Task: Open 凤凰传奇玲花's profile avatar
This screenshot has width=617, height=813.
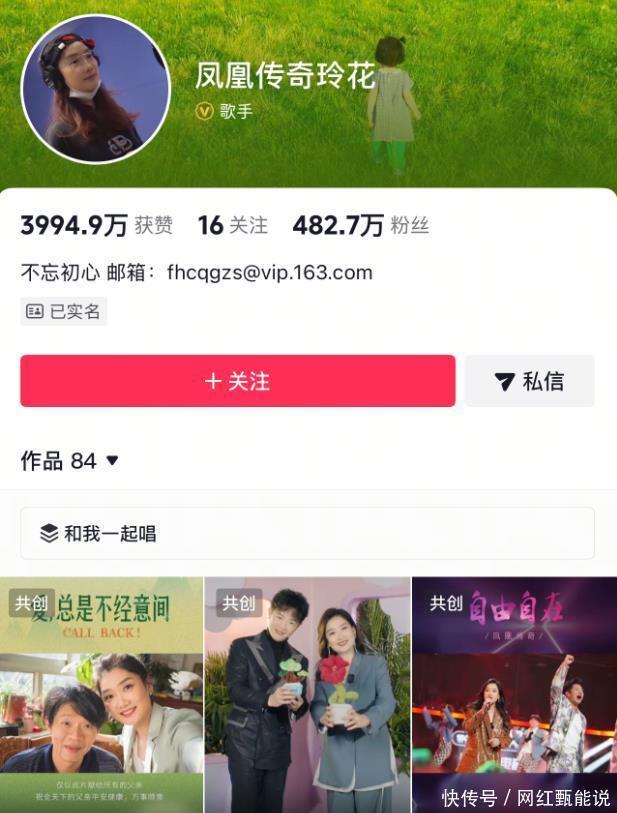Action: (96, 89)
